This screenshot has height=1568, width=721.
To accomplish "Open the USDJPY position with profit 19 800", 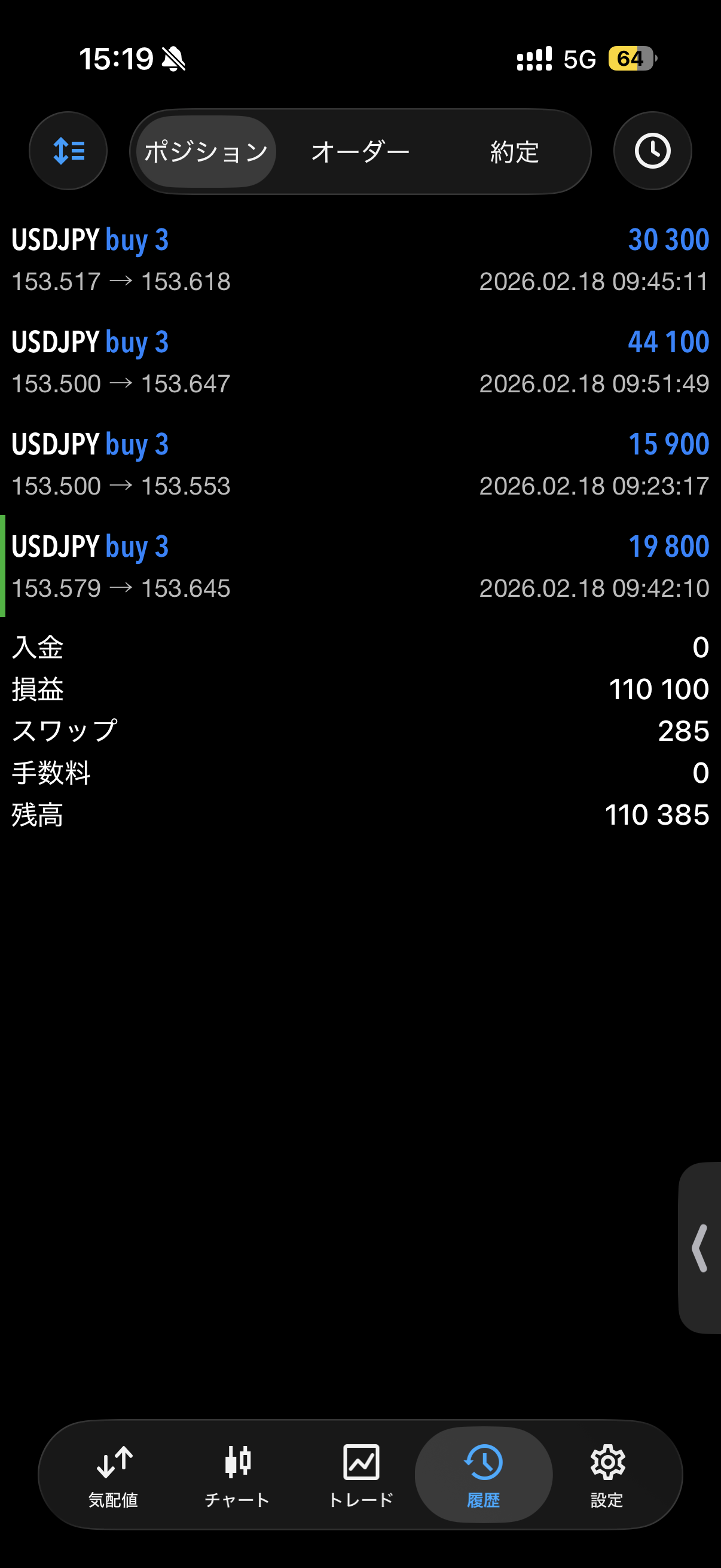I will (x=360, y=567).
